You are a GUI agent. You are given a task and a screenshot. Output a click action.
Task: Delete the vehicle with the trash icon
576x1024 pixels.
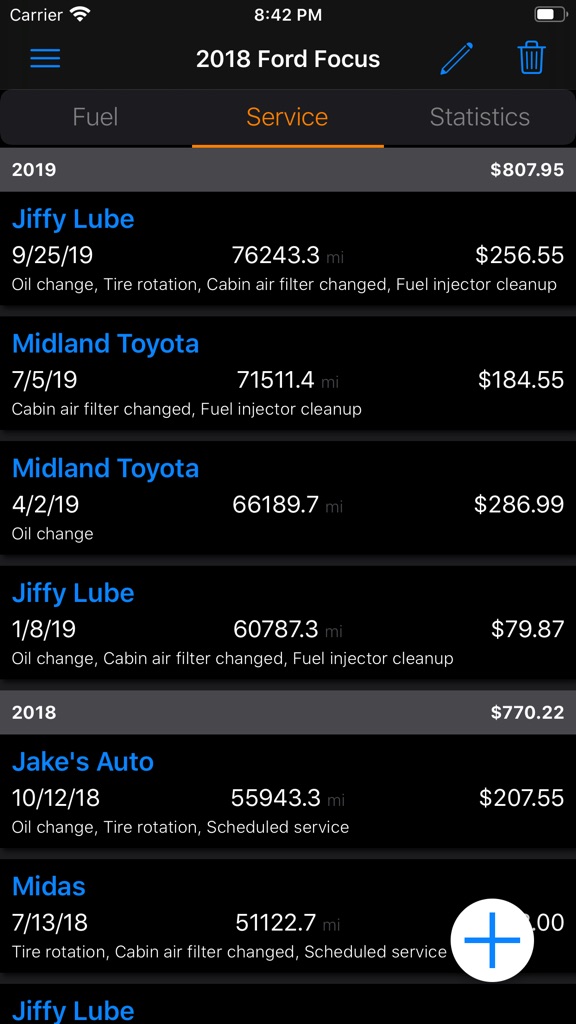(532, 58)
